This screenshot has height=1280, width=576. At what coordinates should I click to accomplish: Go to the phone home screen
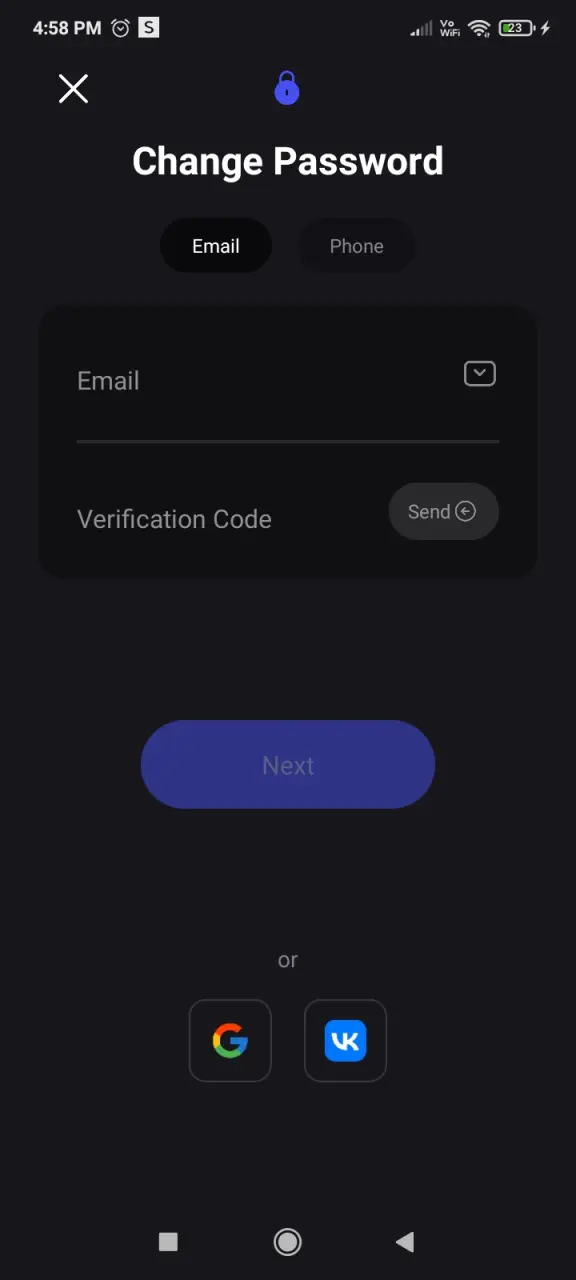point(288,1242)
